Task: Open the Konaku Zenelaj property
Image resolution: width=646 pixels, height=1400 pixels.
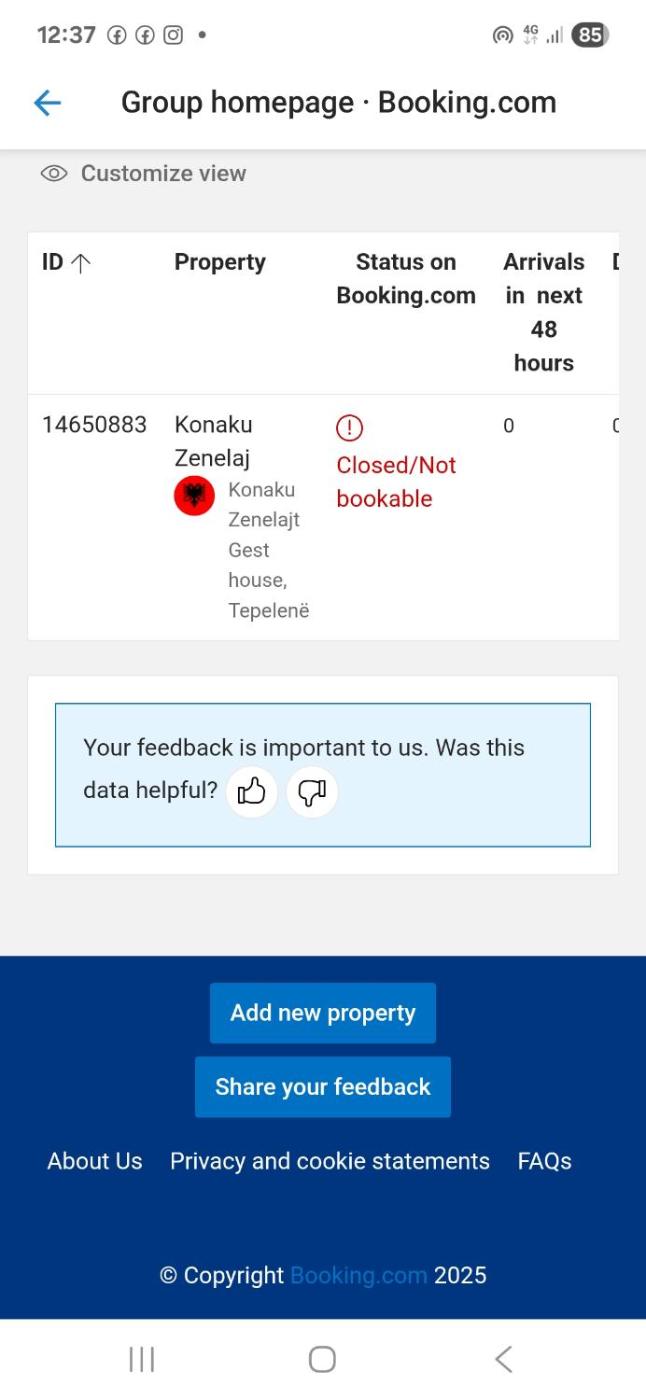Action: coord(213,441)
